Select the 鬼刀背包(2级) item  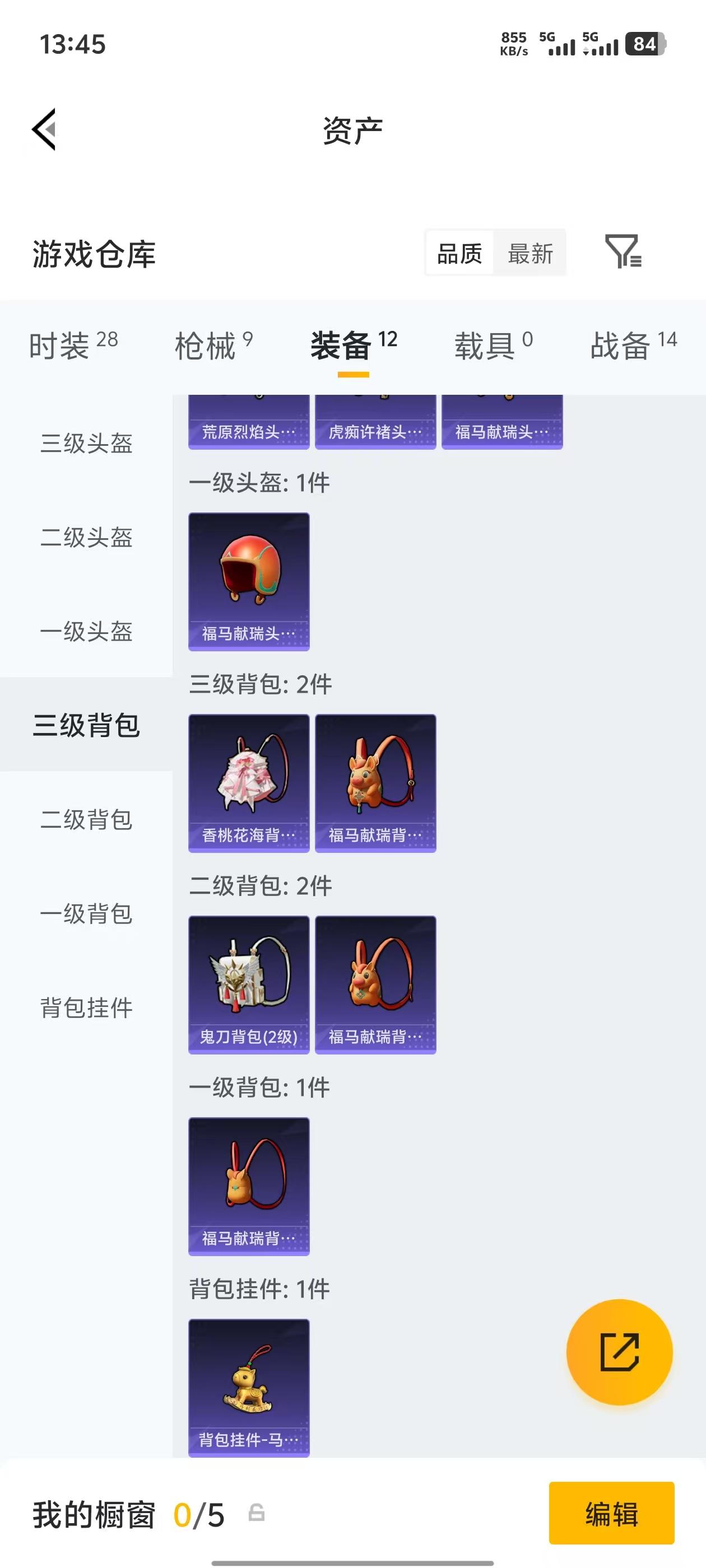(249, 984)
